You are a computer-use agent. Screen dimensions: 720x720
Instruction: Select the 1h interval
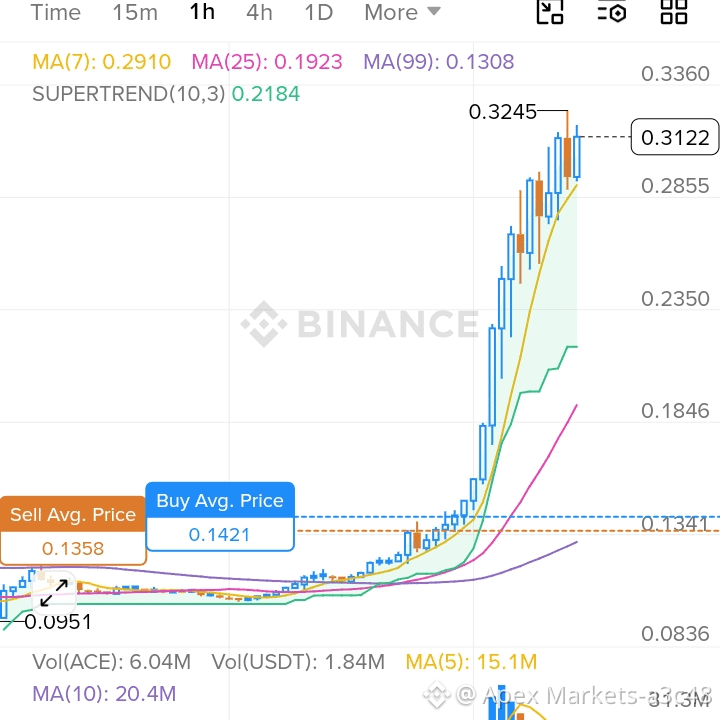coord(202,12)
